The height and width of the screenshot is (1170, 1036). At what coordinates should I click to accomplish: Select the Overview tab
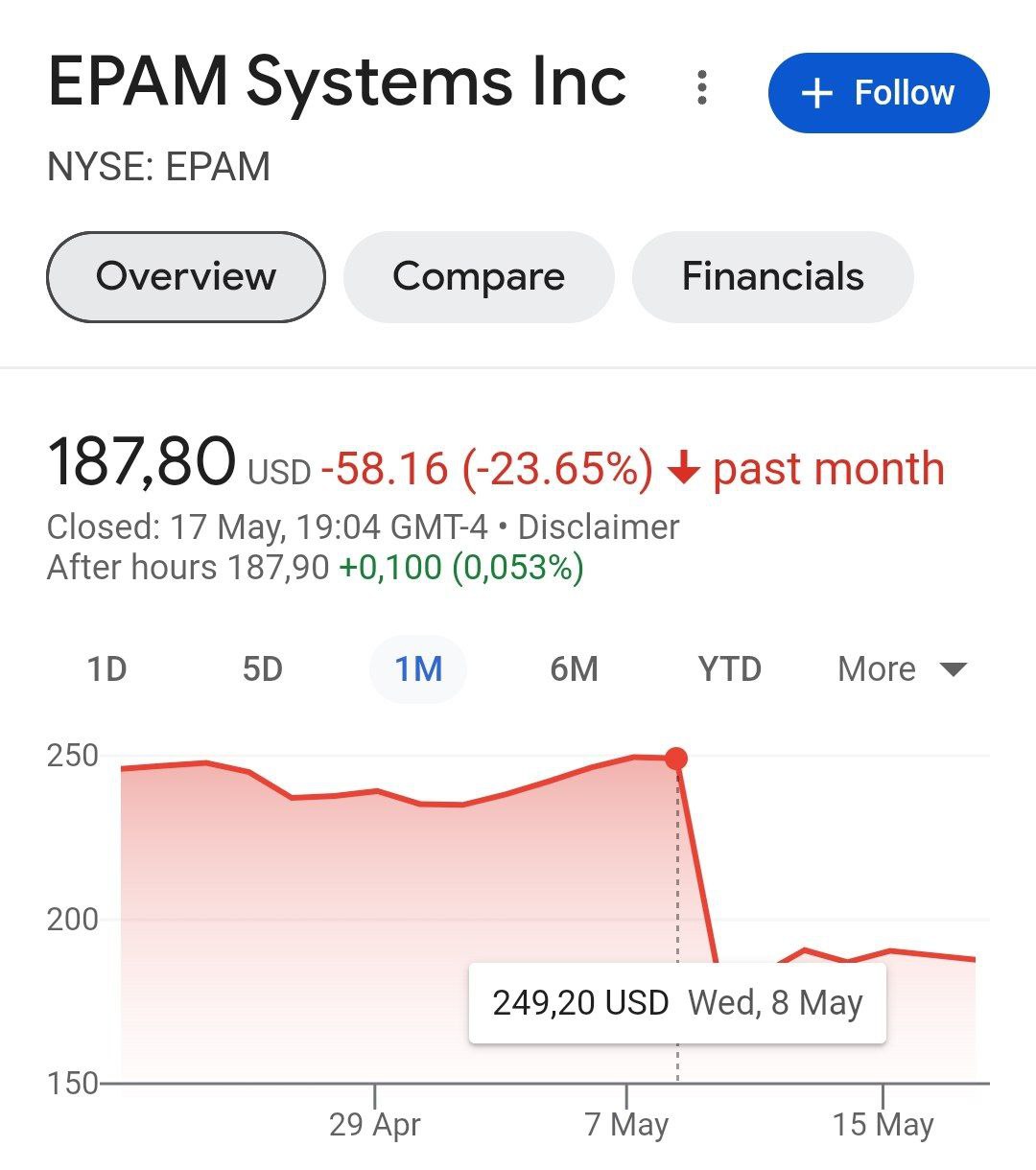click(x=186, y=277)
